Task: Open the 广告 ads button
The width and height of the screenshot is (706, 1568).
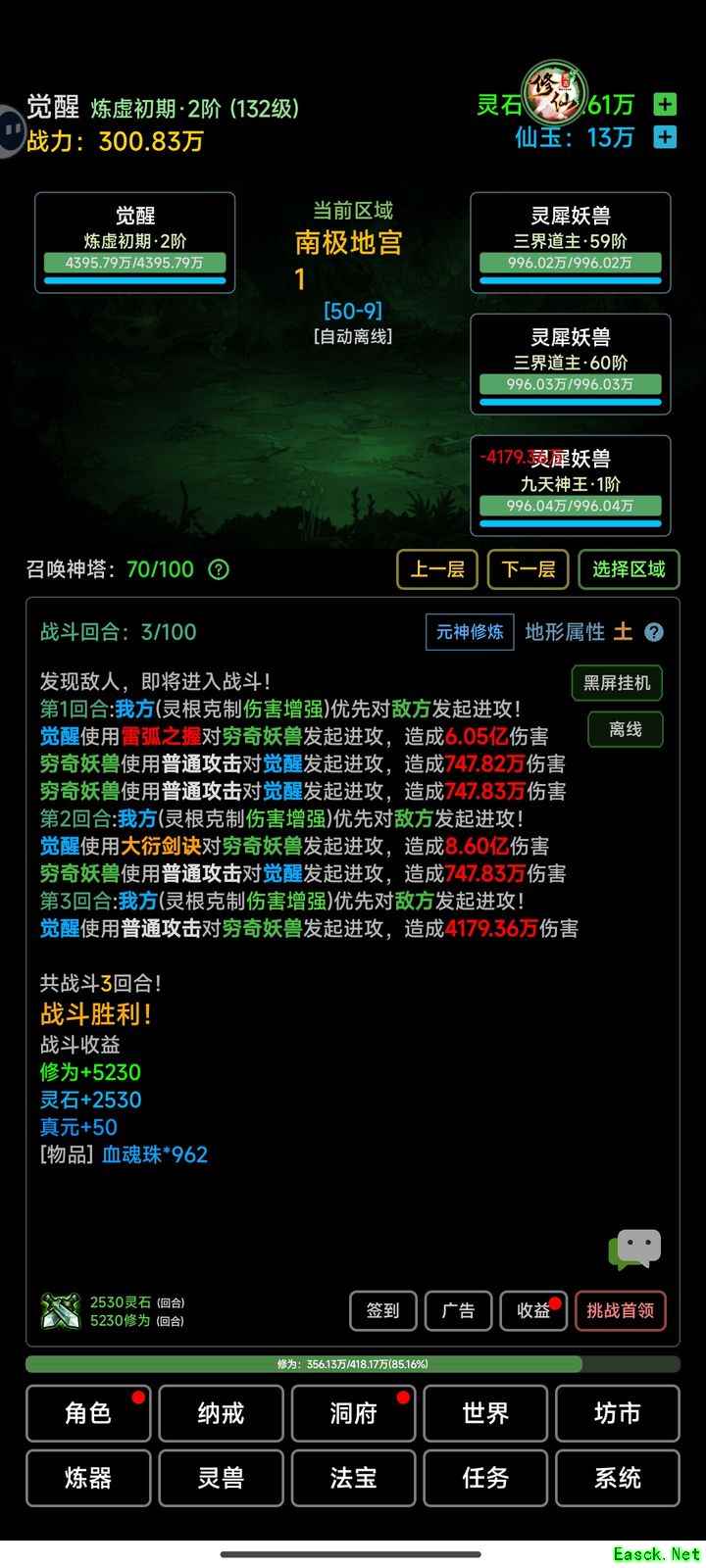Action: click(x=458, y=1310)
